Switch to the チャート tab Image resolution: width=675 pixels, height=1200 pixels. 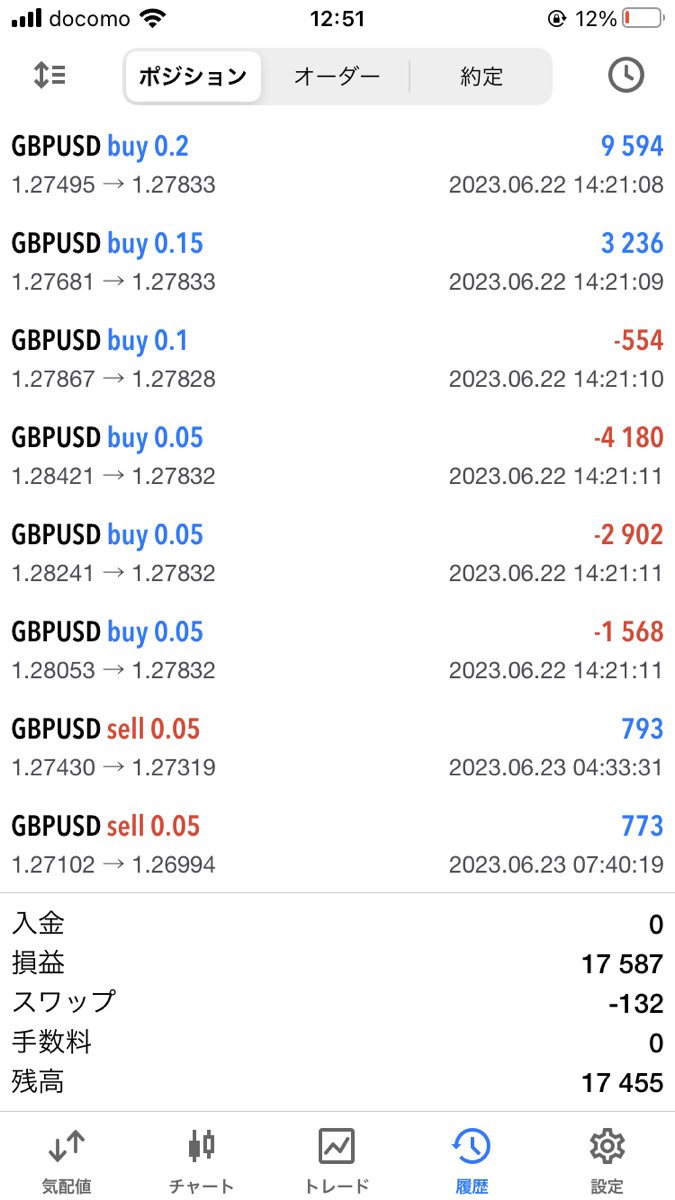(x=202, y=1160)
